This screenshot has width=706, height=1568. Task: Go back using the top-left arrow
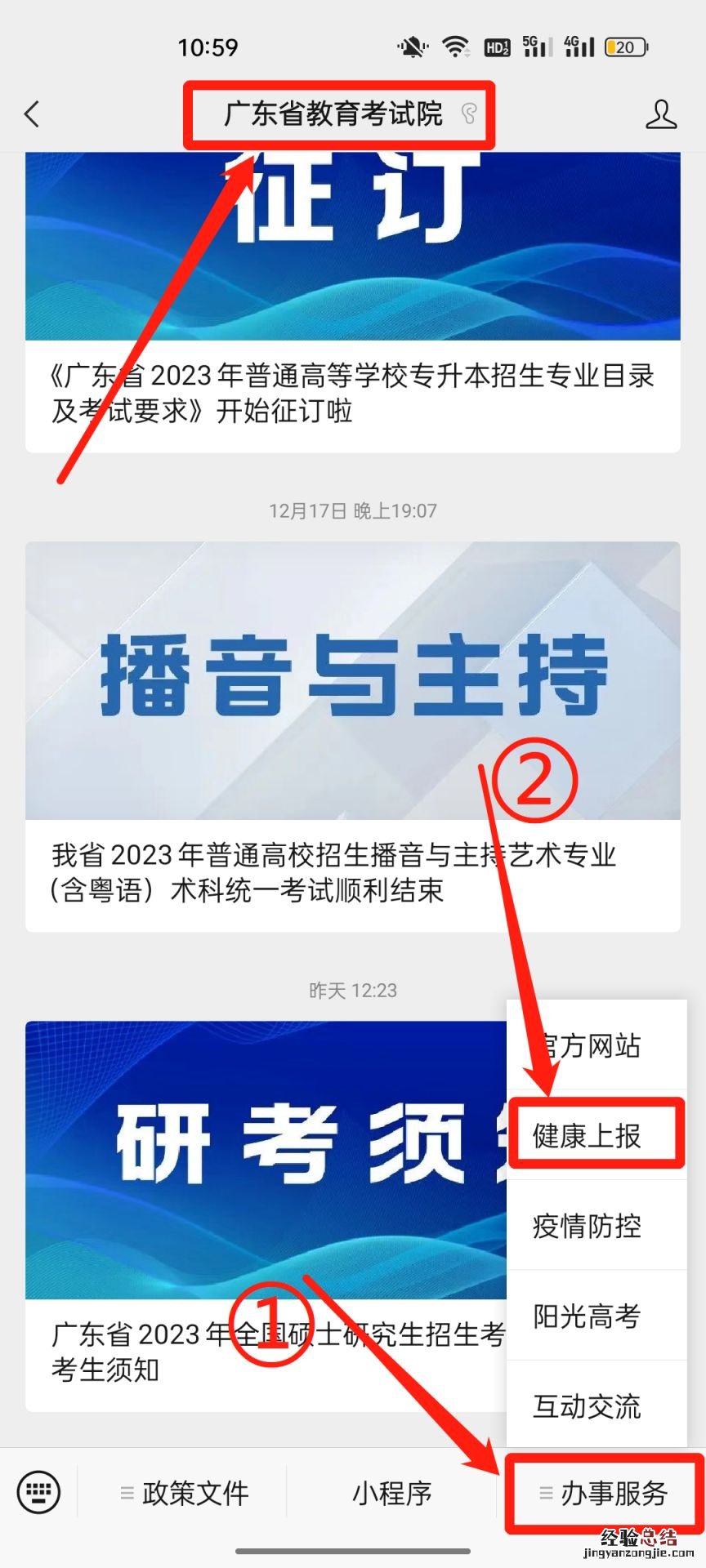coord(33,114)
